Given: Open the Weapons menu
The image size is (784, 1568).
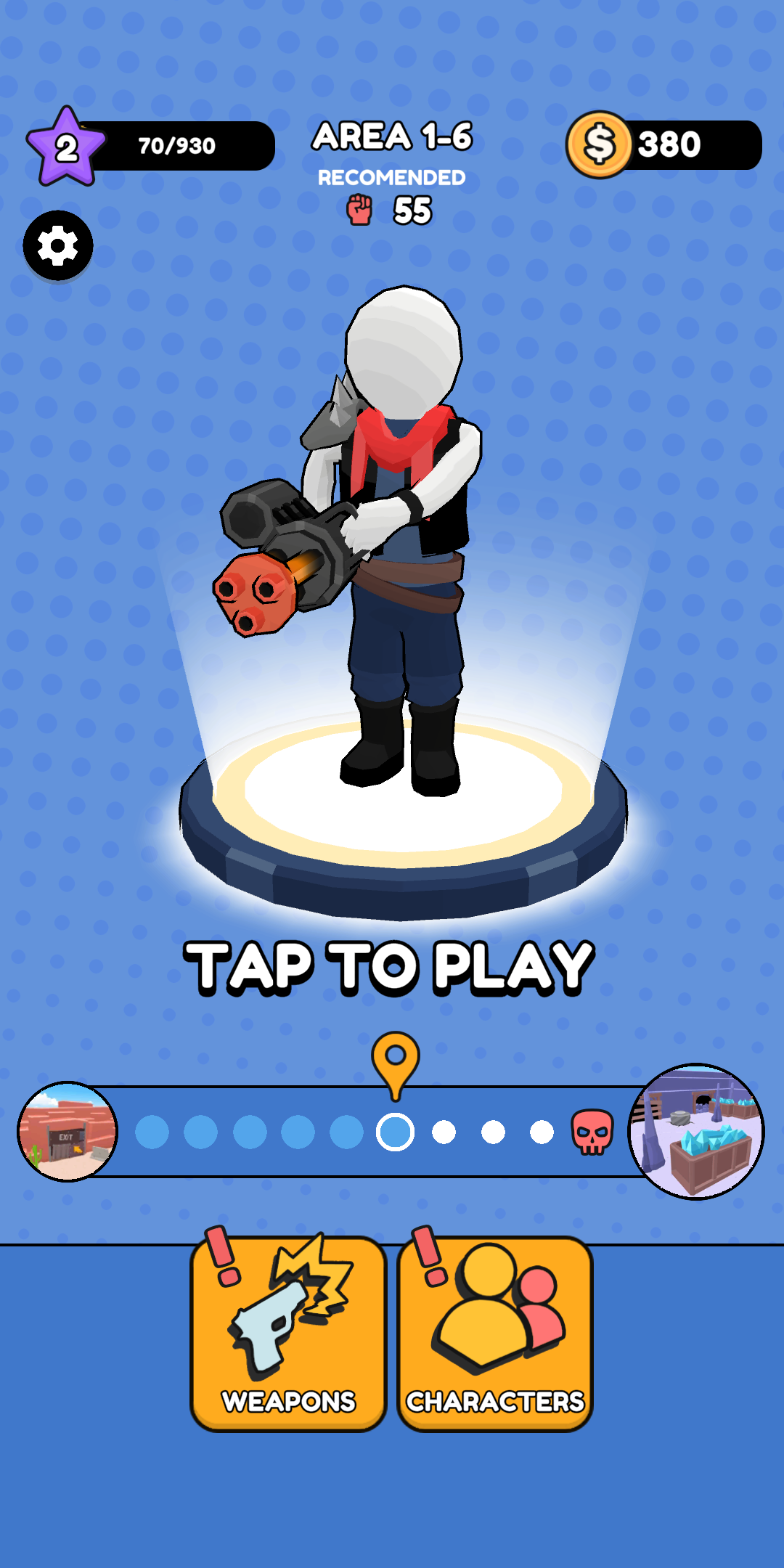Looking at the screenshot, I should pyautogui.click(x=288, y=1334).
